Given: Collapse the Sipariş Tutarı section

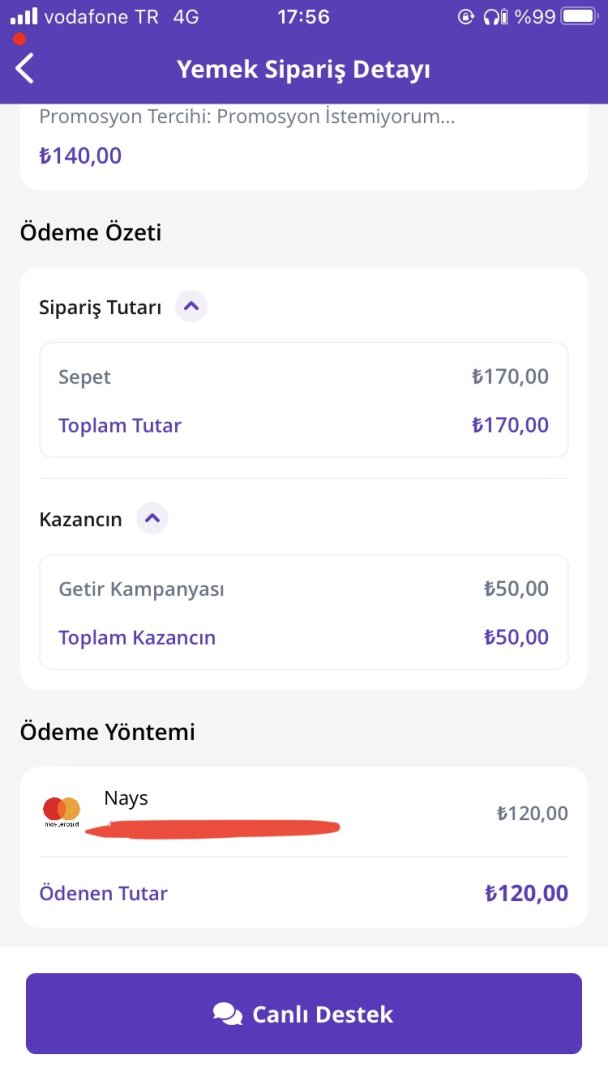Looking at the screenshot, I should (191, 306).
